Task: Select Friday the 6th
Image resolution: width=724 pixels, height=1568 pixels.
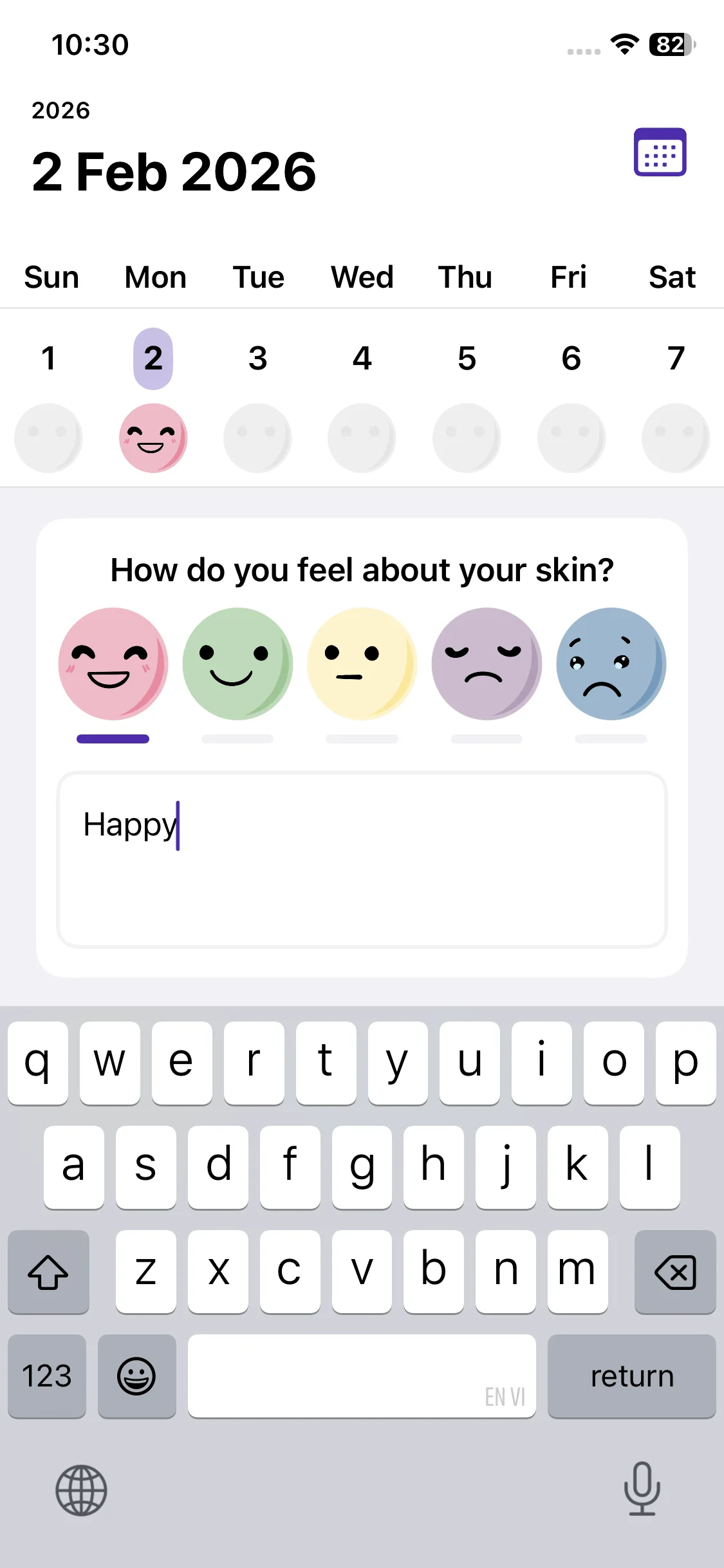Action: pos(571,359)
